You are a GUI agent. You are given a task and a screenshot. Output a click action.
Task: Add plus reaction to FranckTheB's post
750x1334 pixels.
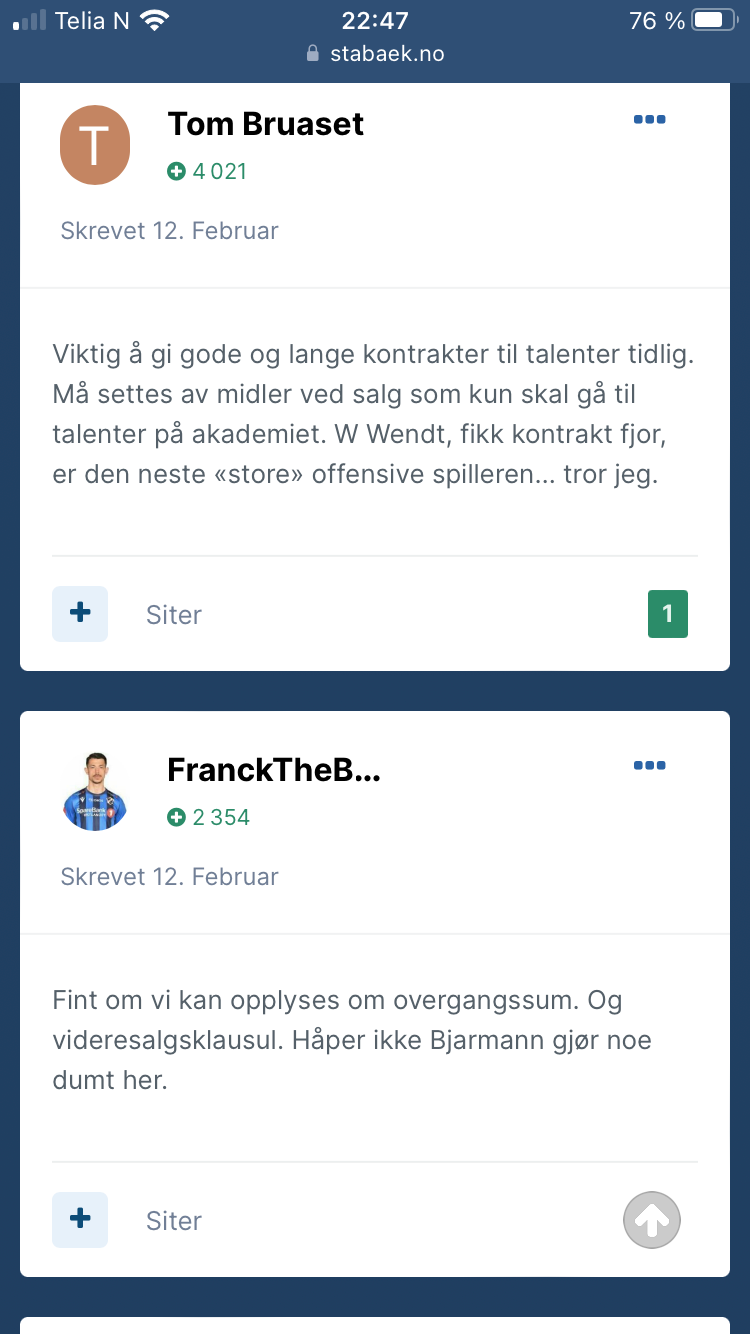click(x=80, y=1219)
